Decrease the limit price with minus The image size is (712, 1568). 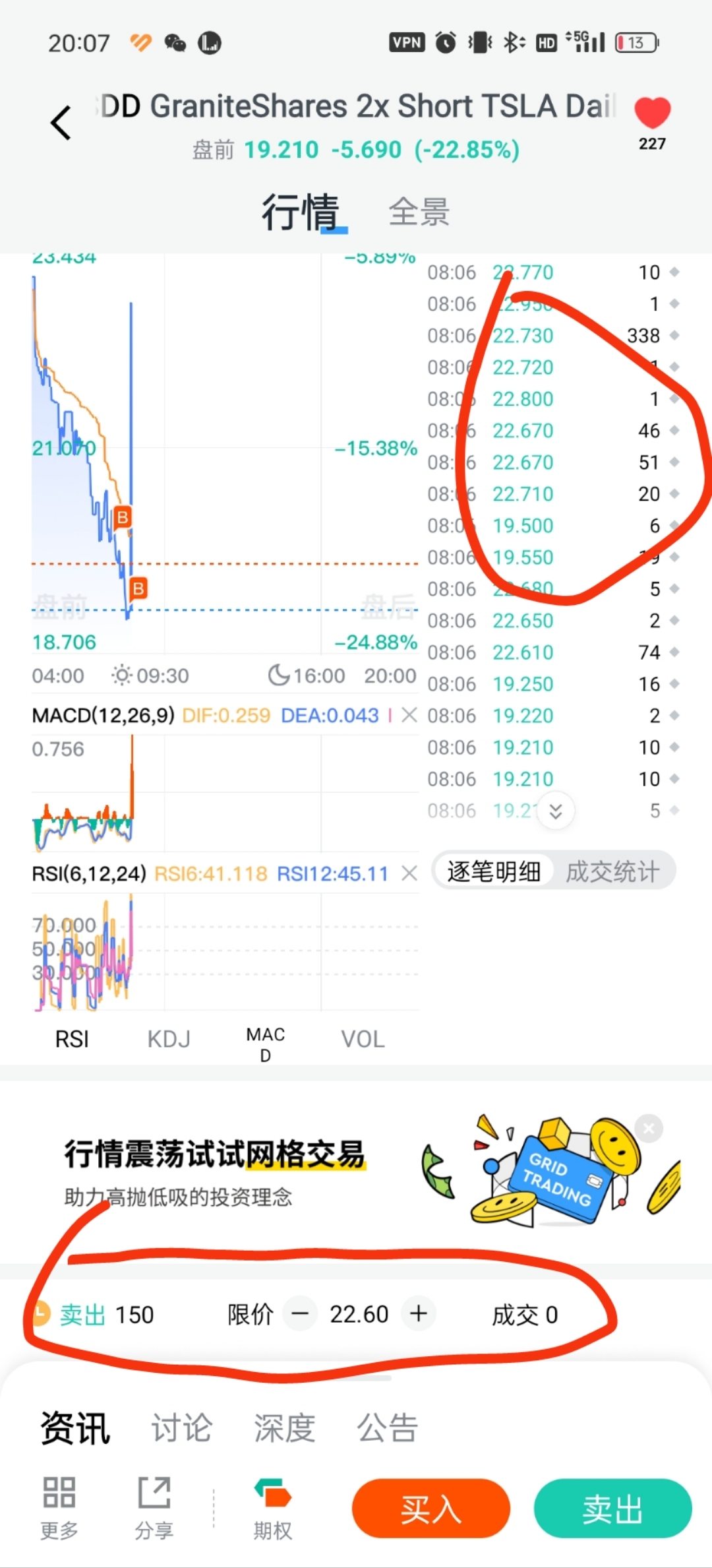point(300,1314)
